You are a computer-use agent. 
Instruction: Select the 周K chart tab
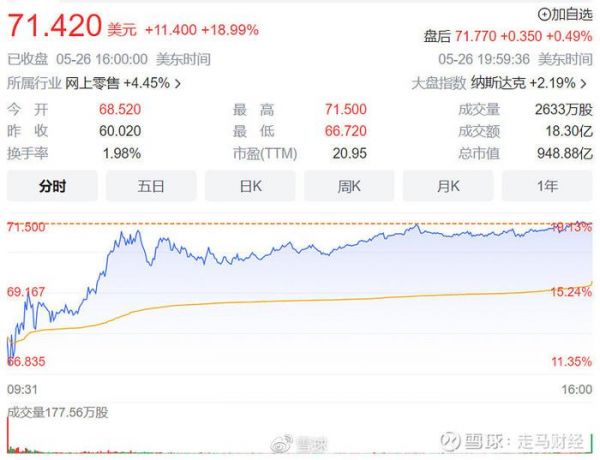tap(349, 186)
